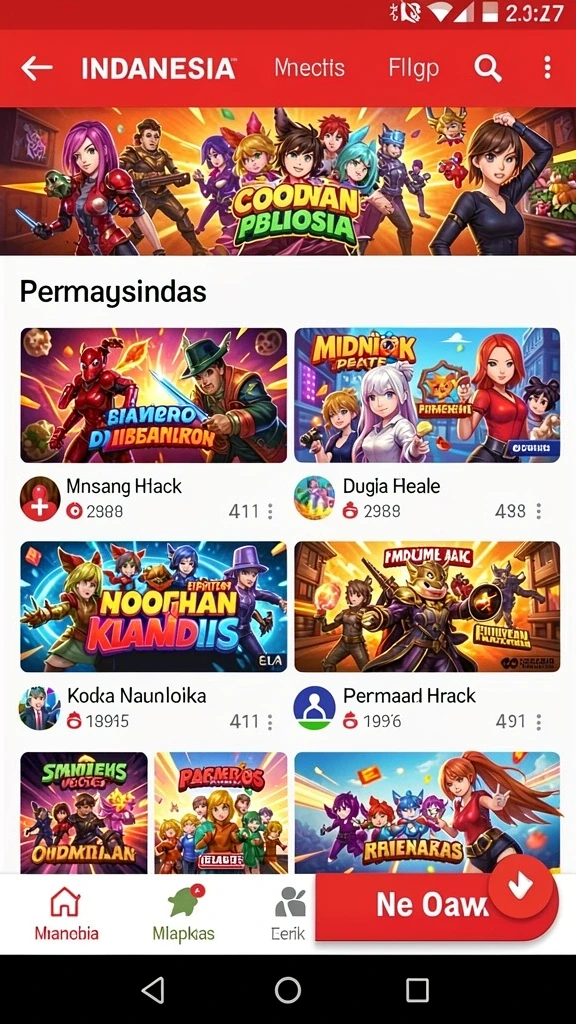Switch to the Mlapkas tab
The height and width of the screenshot is (1024, 576).
[x=184, y=914]
